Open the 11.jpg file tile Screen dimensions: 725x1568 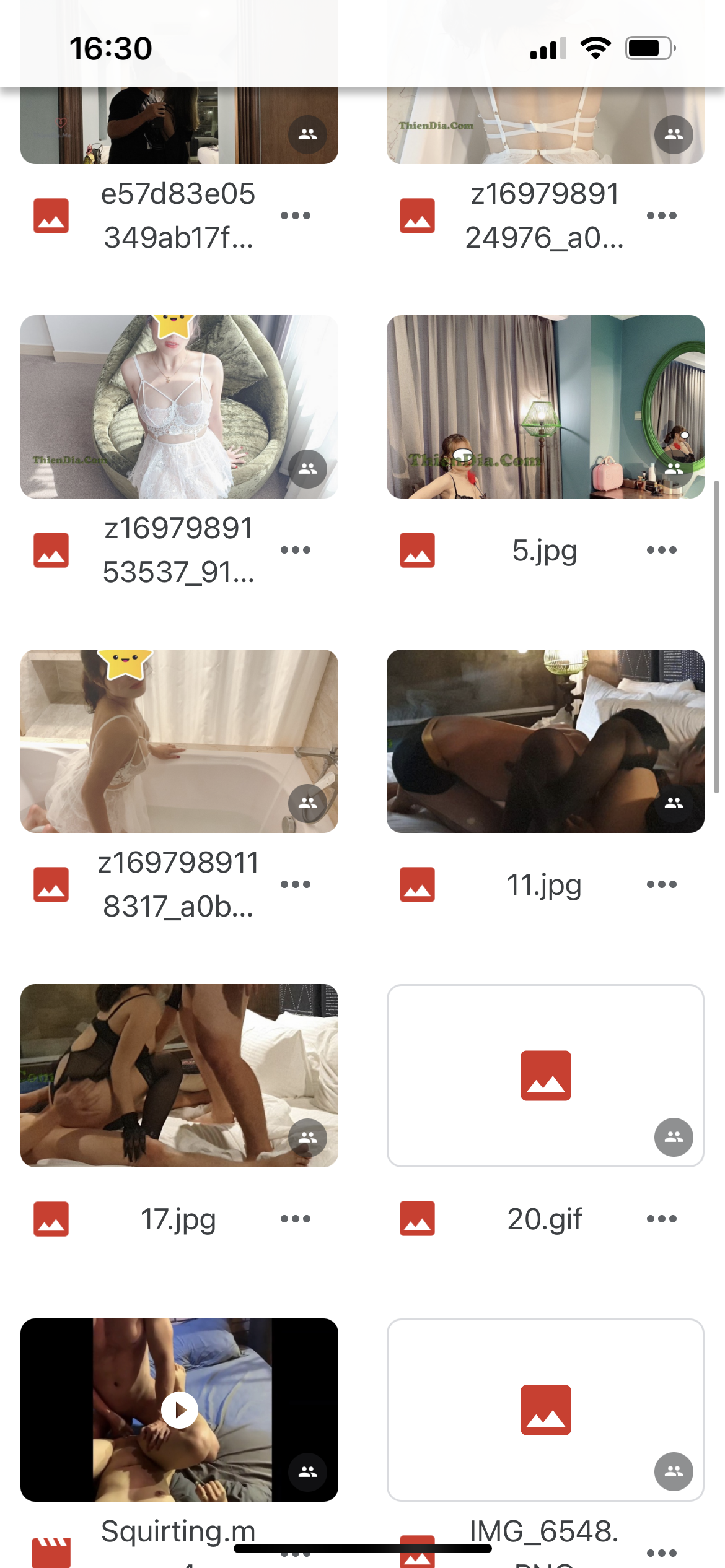545,741
